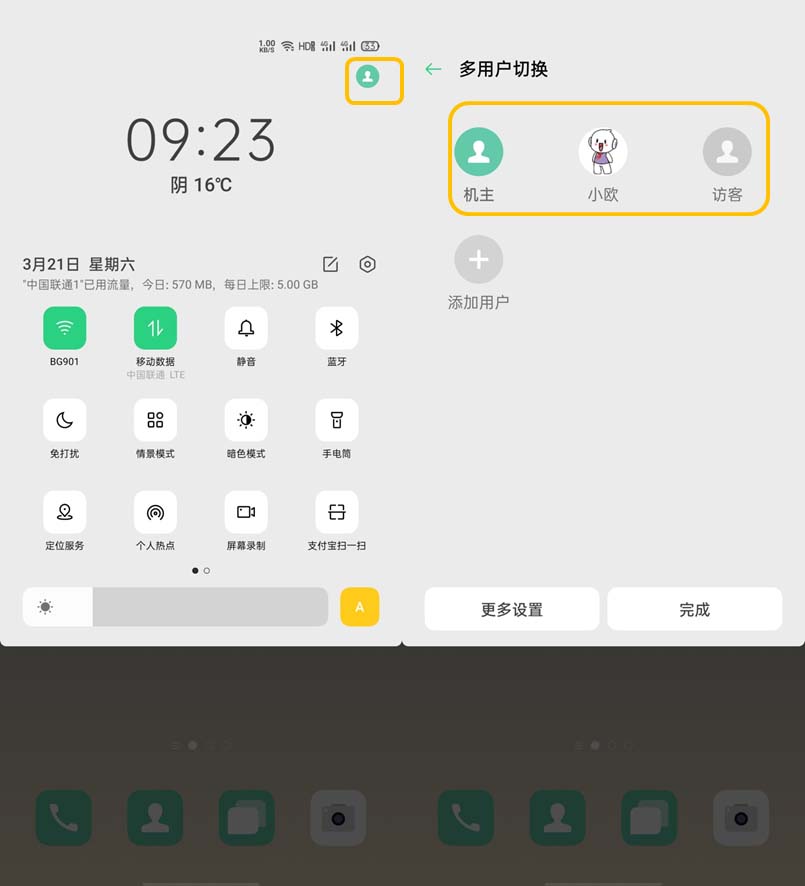Open the 情景模式 scene mode tile
The image size is (805, 886).
click(155, 420)
